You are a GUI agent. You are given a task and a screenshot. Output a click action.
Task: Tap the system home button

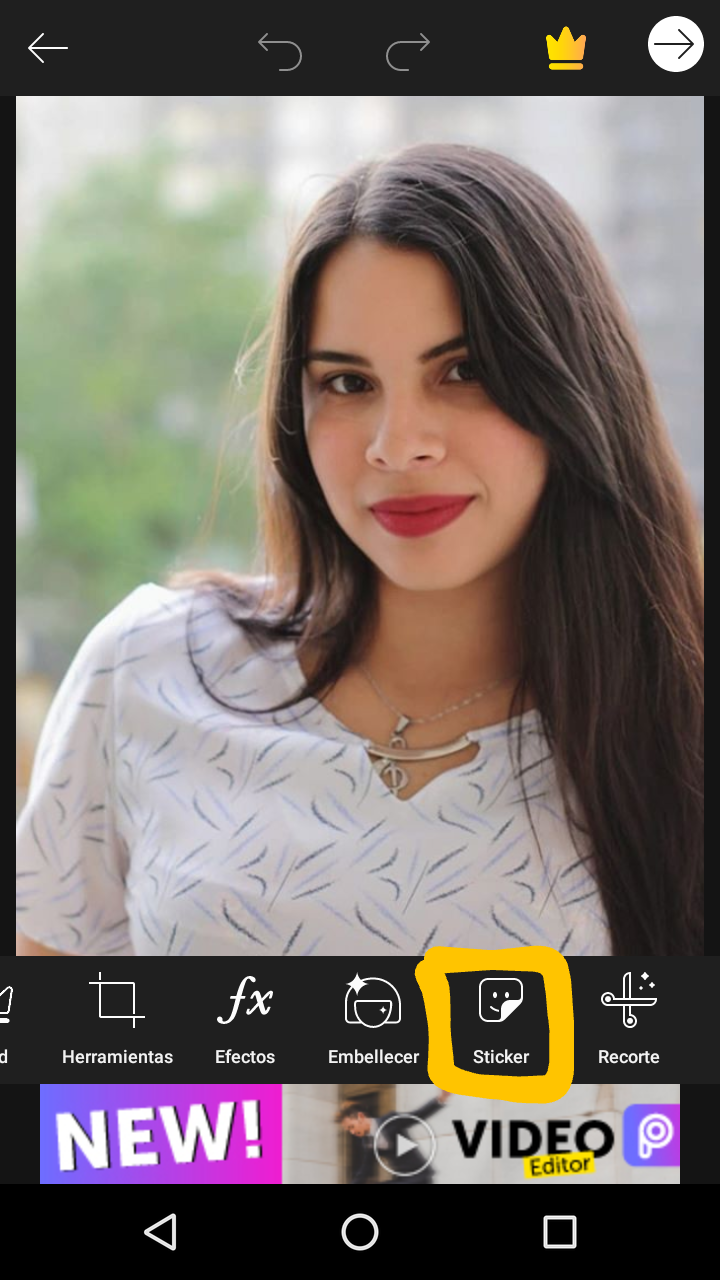click(x=360, y=1232)
